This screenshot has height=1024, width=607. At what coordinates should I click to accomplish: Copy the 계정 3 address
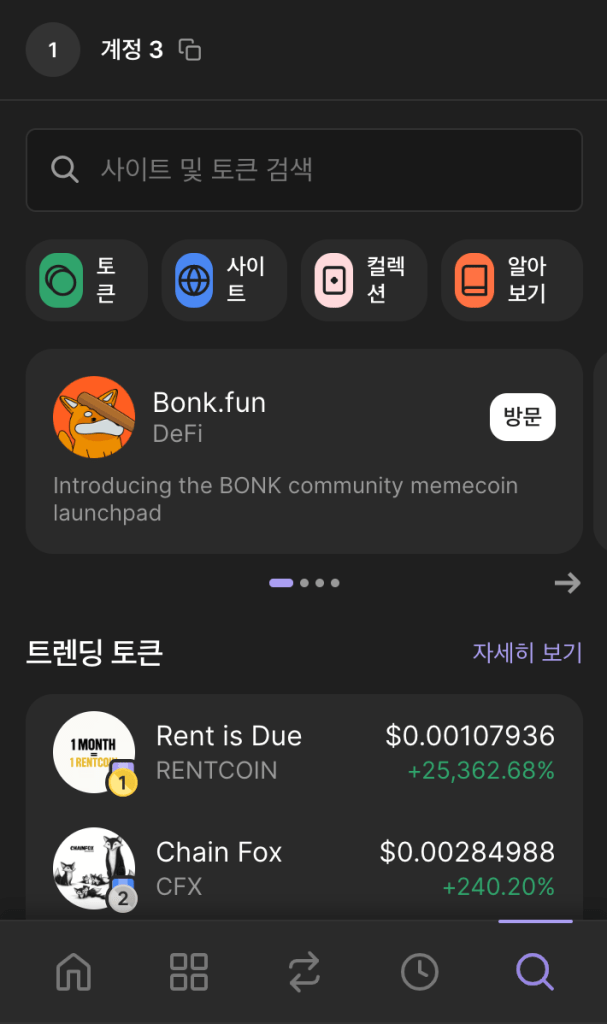tap(190, 49)
